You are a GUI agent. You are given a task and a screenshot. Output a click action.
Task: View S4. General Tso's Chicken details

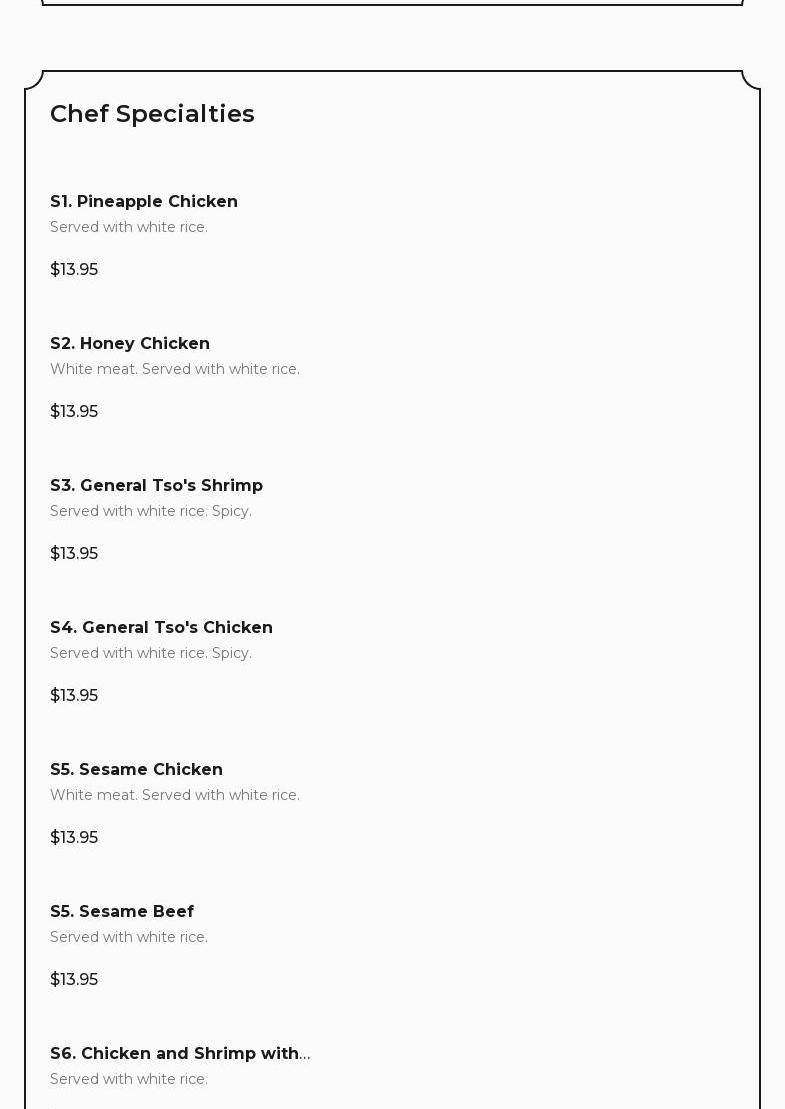(x=161, y=628)
